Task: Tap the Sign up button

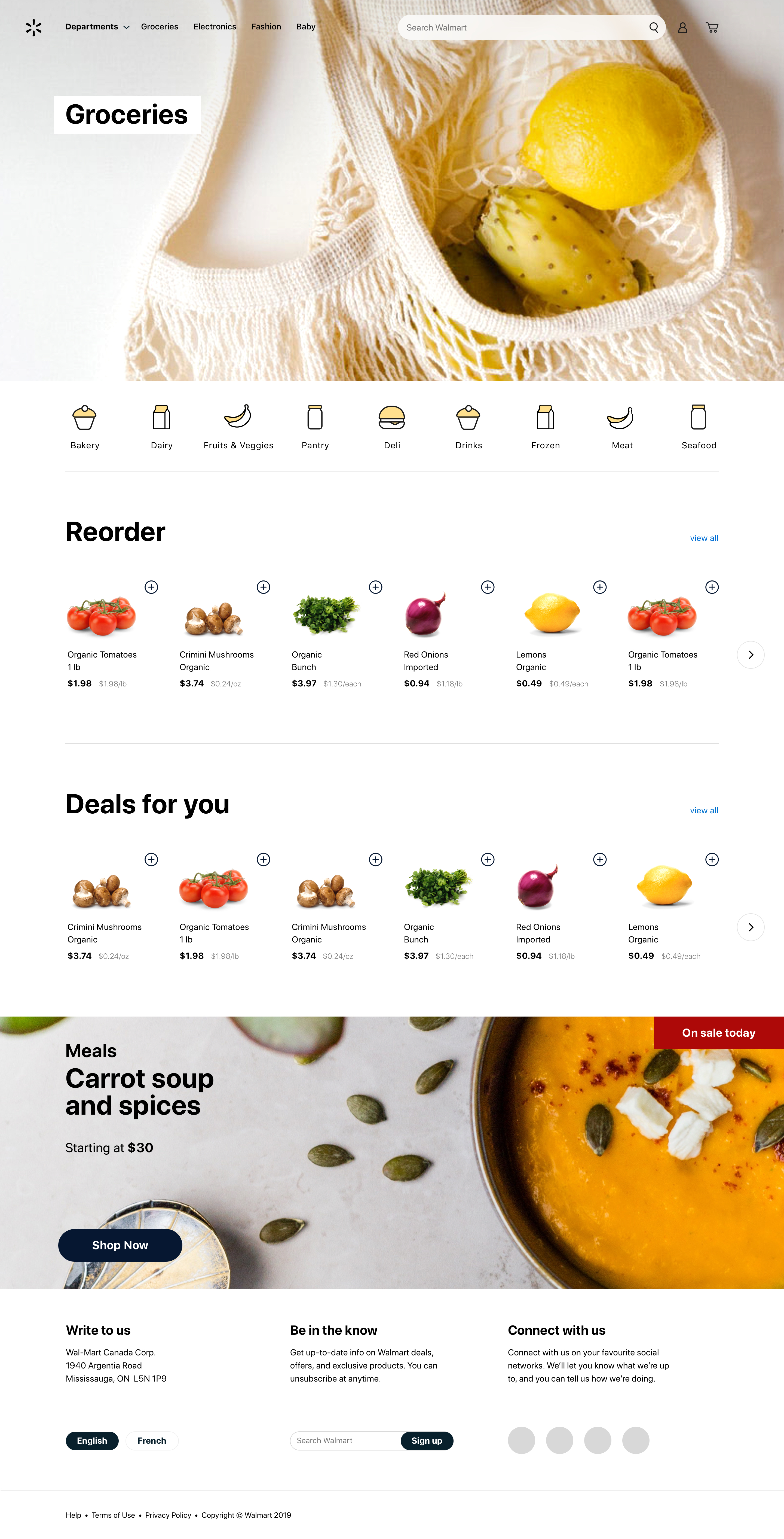Action: pyautogui.click(x=426, y=1440)
